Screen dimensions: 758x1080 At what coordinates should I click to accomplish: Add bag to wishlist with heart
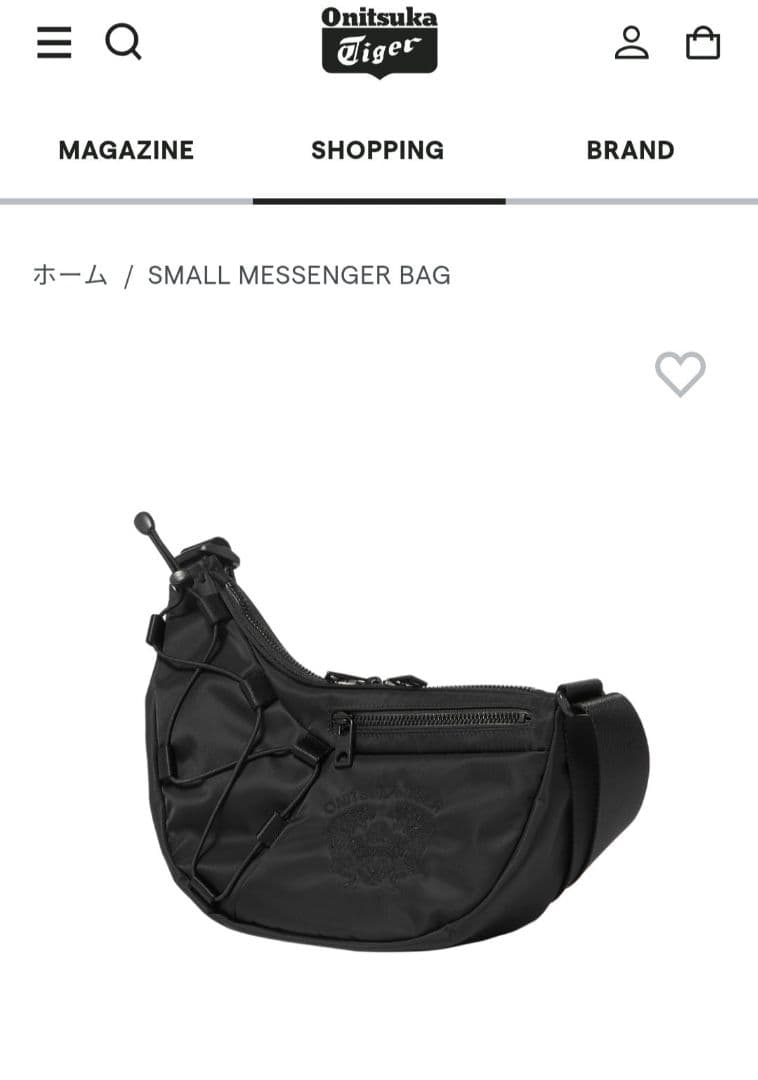click(680, 374)
